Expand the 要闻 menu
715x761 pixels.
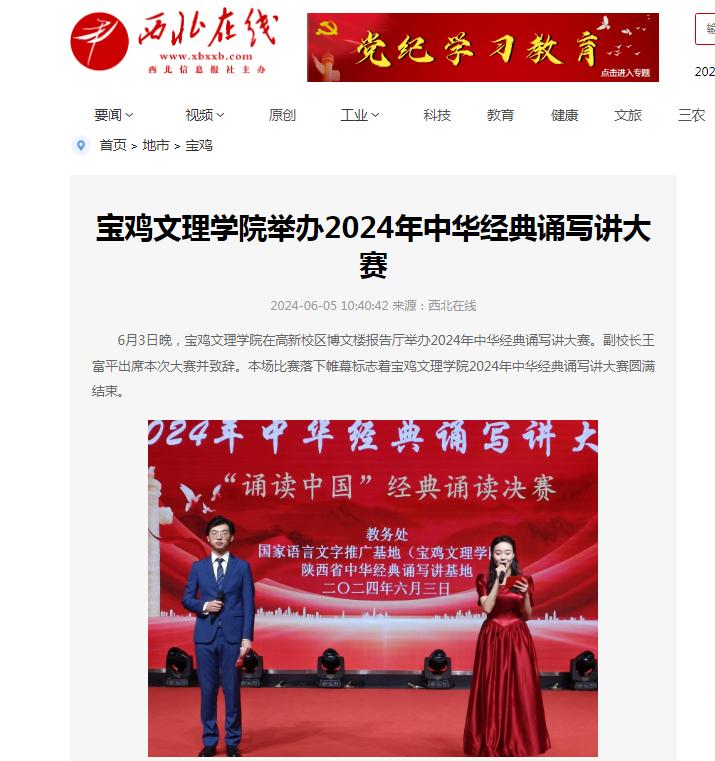point(114,115)
